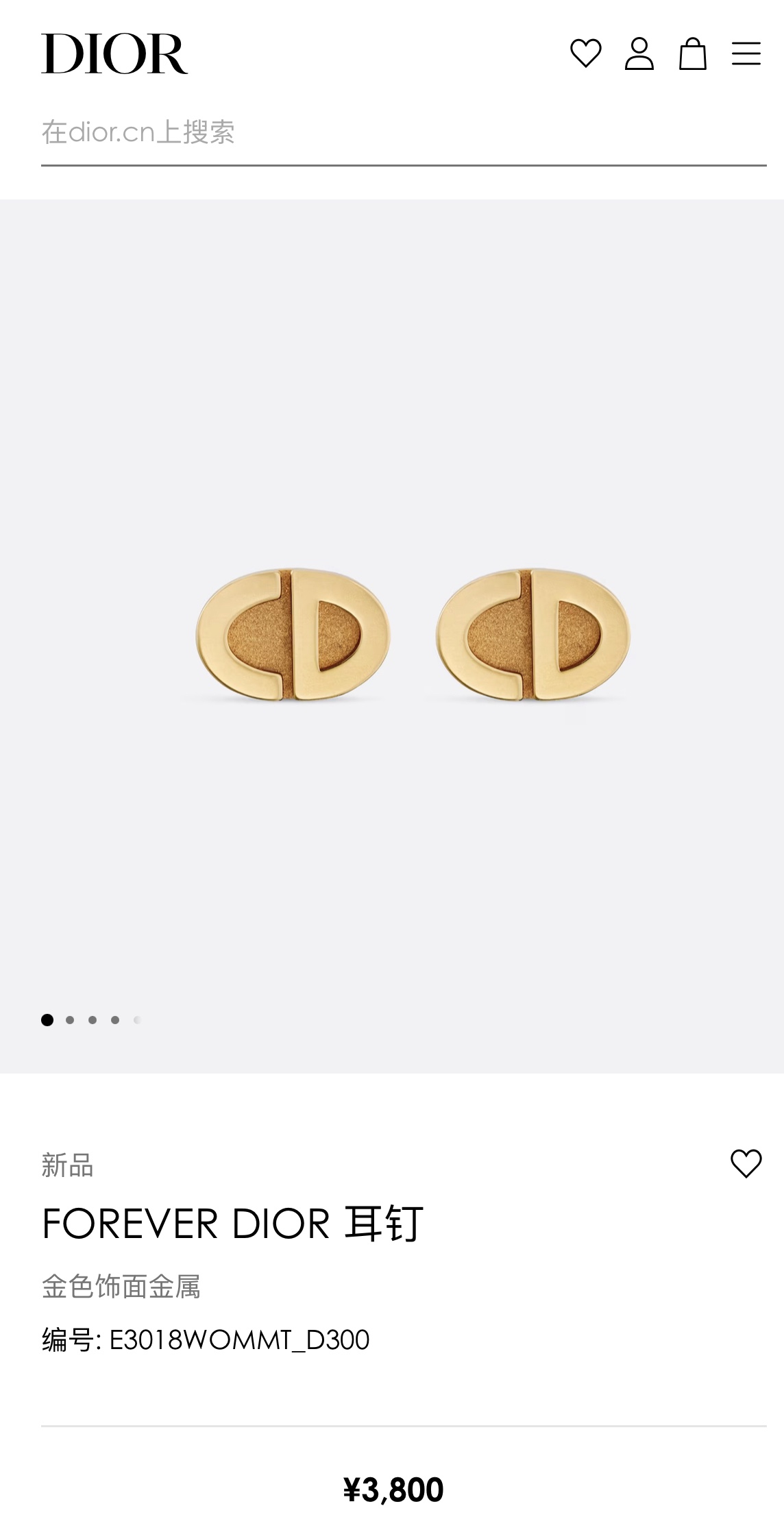This screenshot has width=784, height=1528.
Task: Open the shopping bag
Action: click(692, 53)
